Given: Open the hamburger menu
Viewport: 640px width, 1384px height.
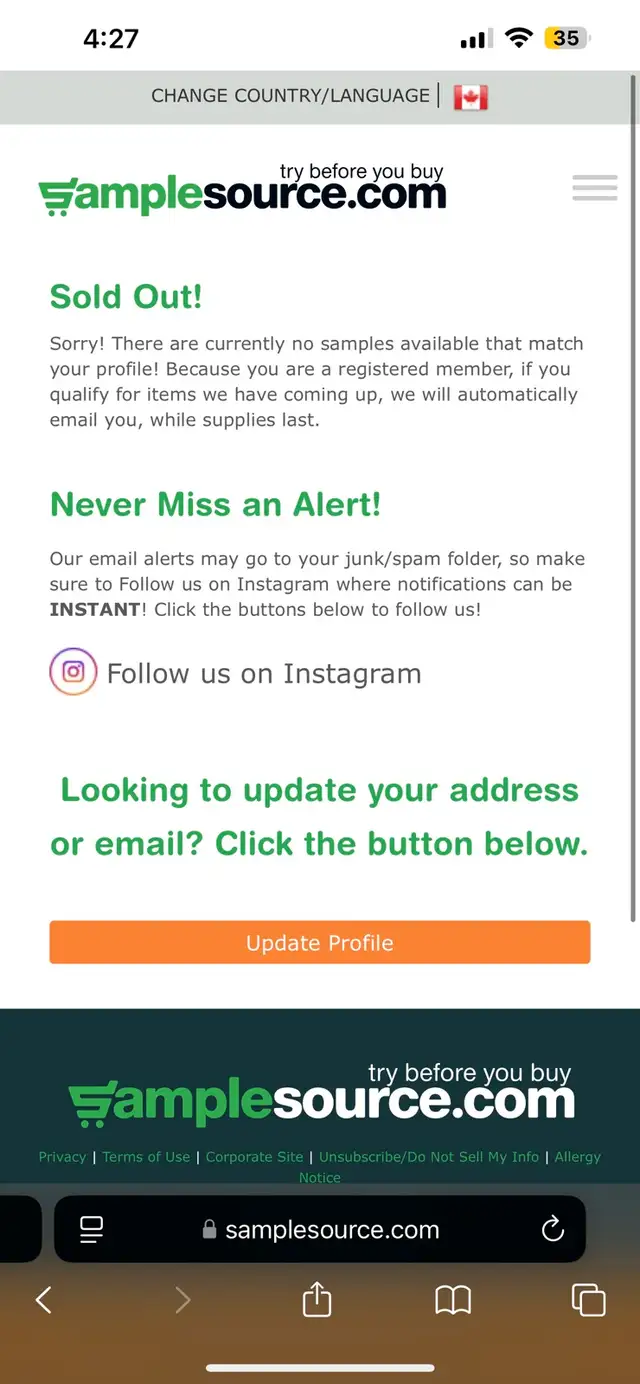Looking at the screenshot, I should coord(594,188).
